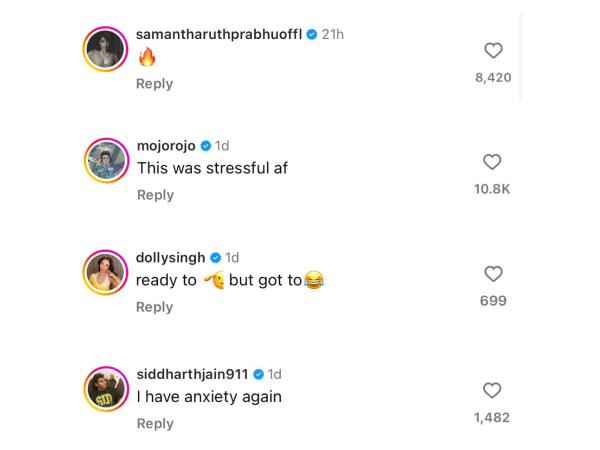The image size is (600, 450).
Task: Like dollysingh's comment
Action: (x=493, y=274)
